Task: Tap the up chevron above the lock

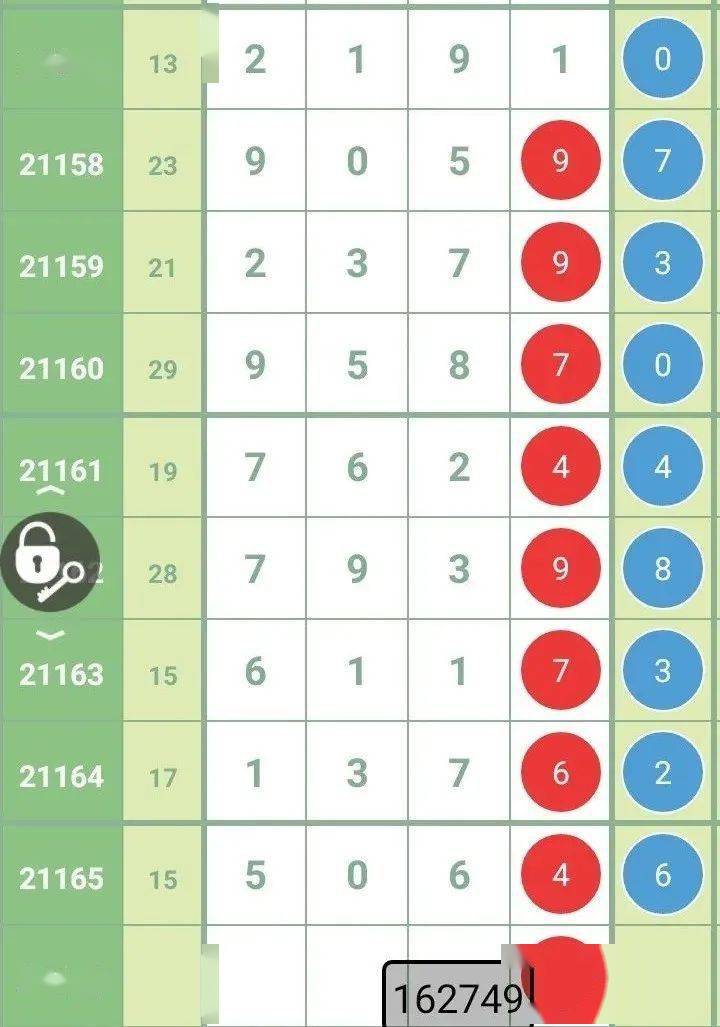Action: click(x=51, y=492)
